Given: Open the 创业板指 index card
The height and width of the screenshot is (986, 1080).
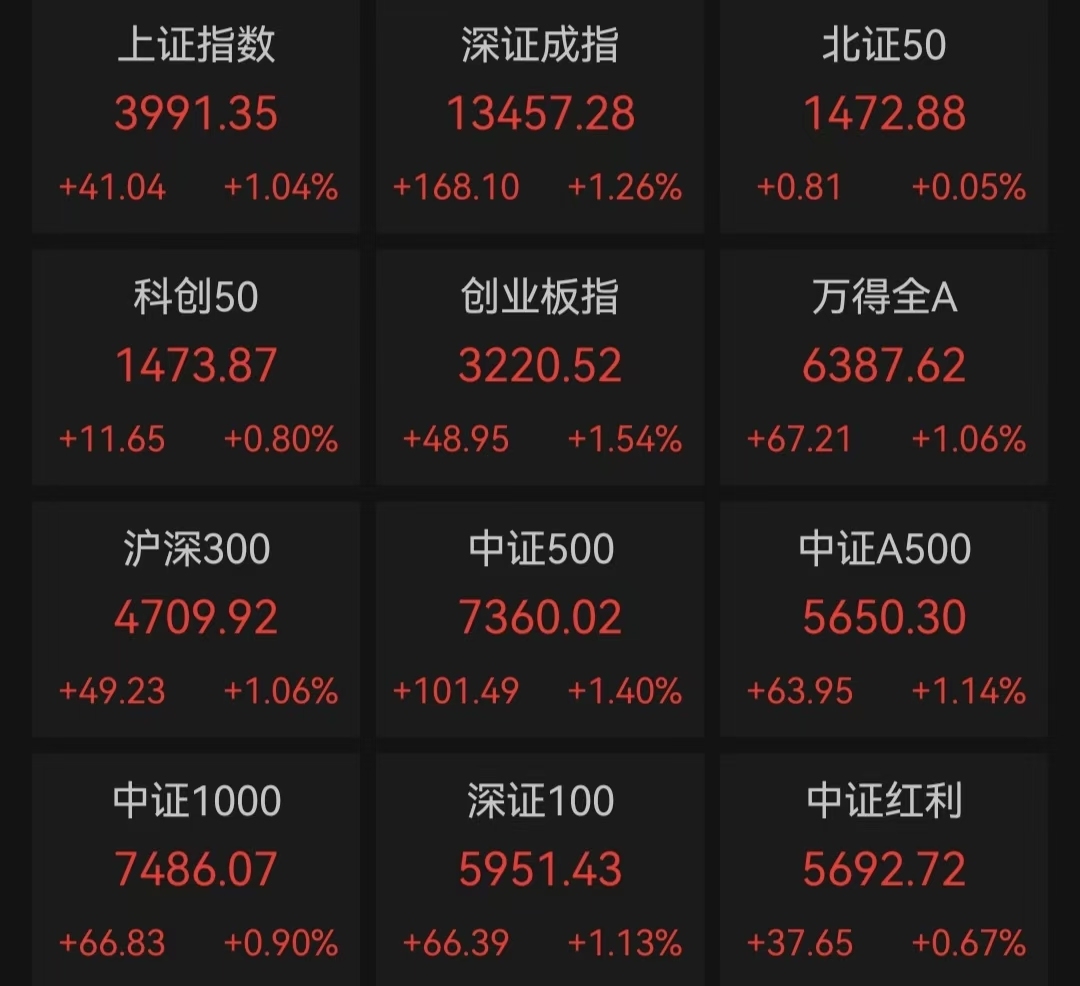Looking at the screenshot, I should pyautogui.click(x=540, y=368).
